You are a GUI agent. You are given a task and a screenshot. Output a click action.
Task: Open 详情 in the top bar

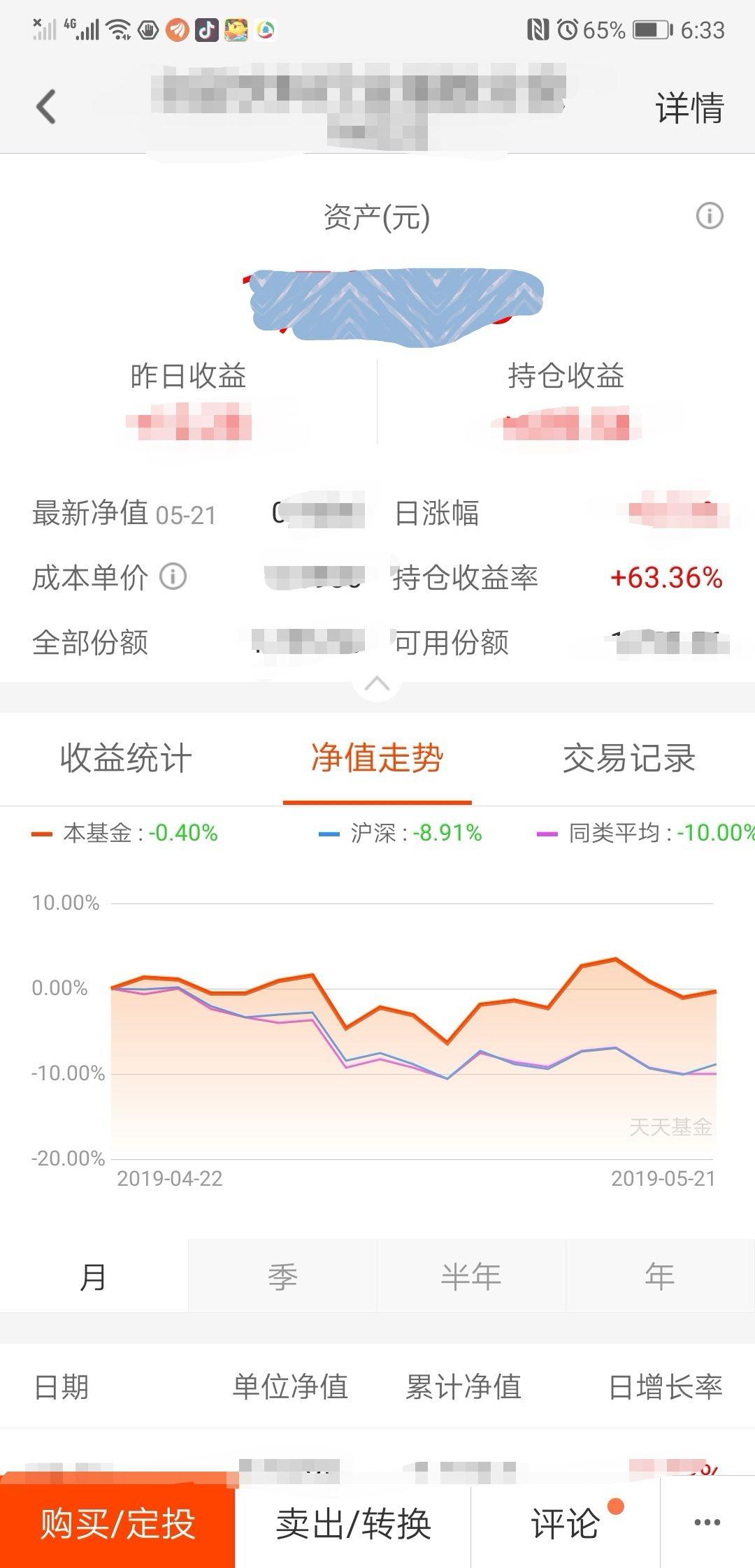(x=689, y=108)
